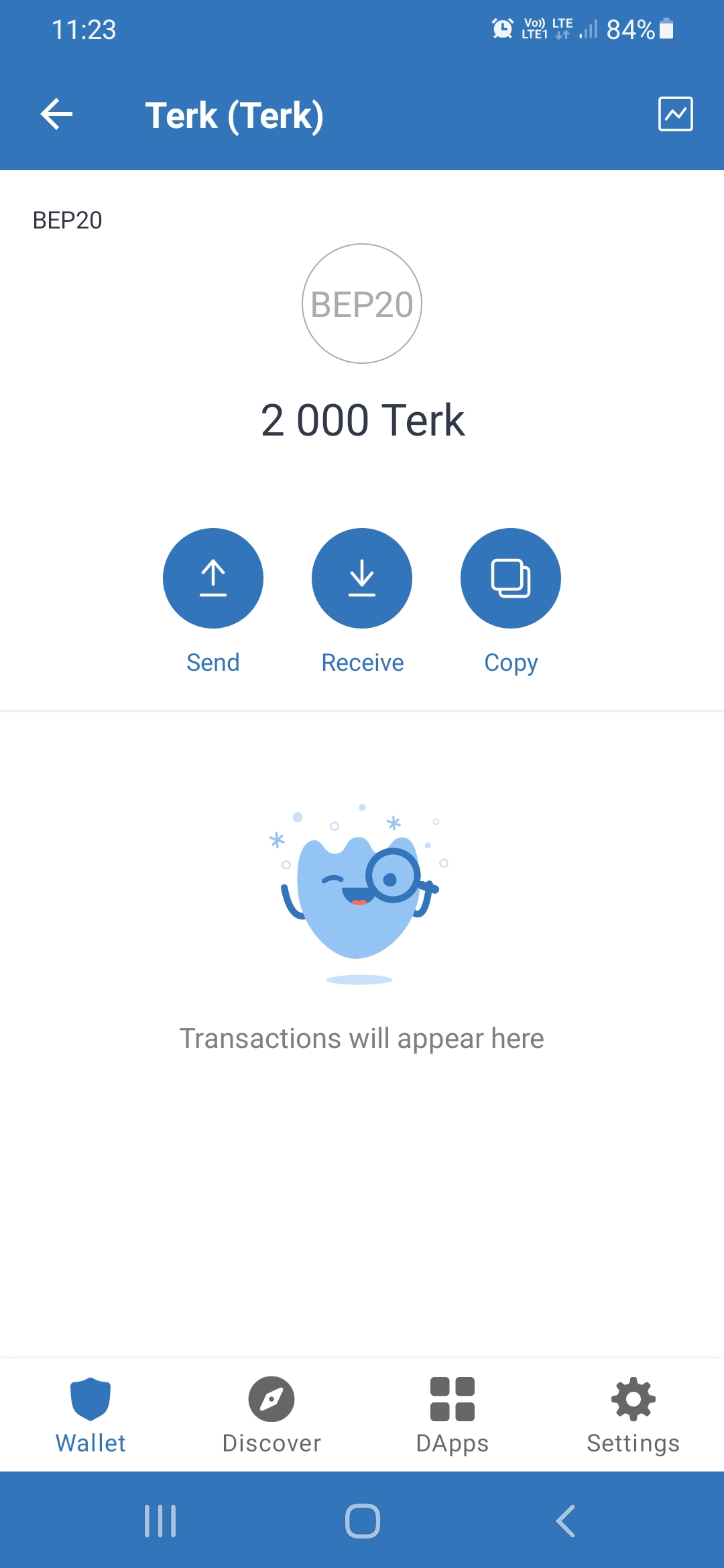Screen dimensions: 724x1568
Task: Send Terk tokens
Action: coord(213,578)
